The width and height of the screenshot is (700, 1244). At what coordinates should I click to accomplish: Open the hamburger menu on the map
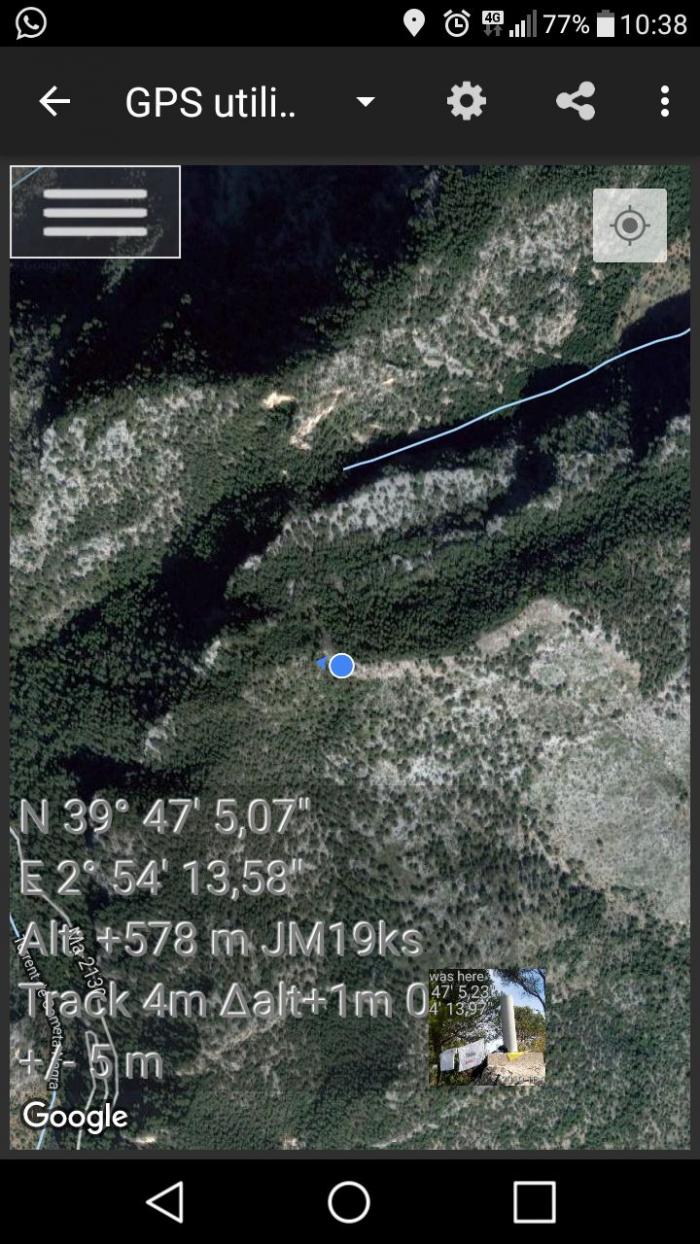click(x=95, y=212)
